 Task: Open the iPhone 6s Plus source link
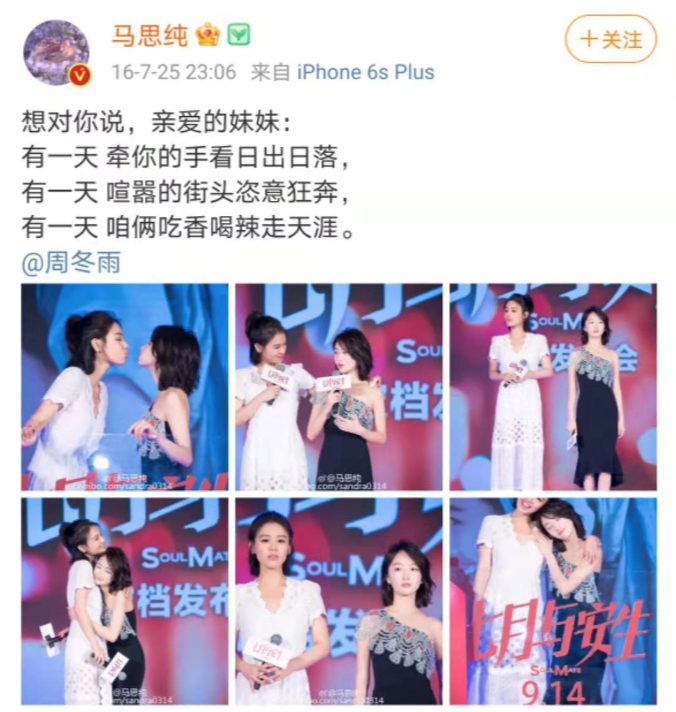coord(366,72)
